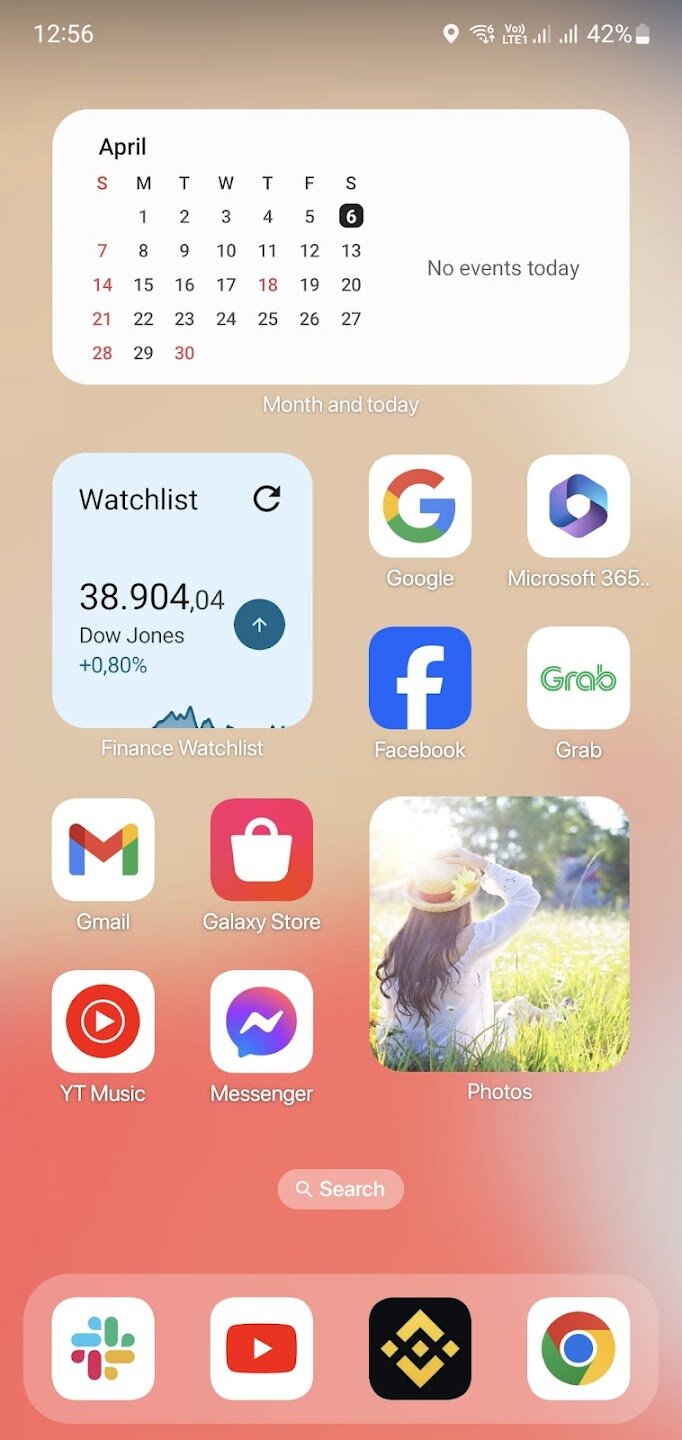Open Gmail
Screen dimensions: 682x1440
coord(103,849)
